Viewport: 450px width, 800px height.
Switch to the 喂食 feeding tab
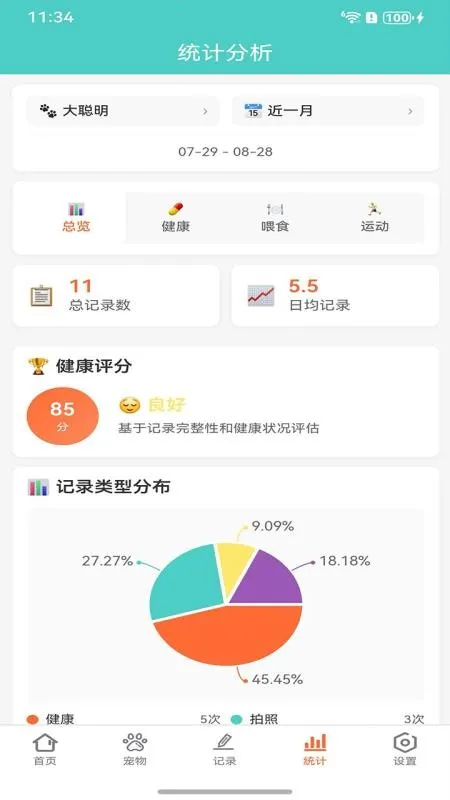point(275,218)
